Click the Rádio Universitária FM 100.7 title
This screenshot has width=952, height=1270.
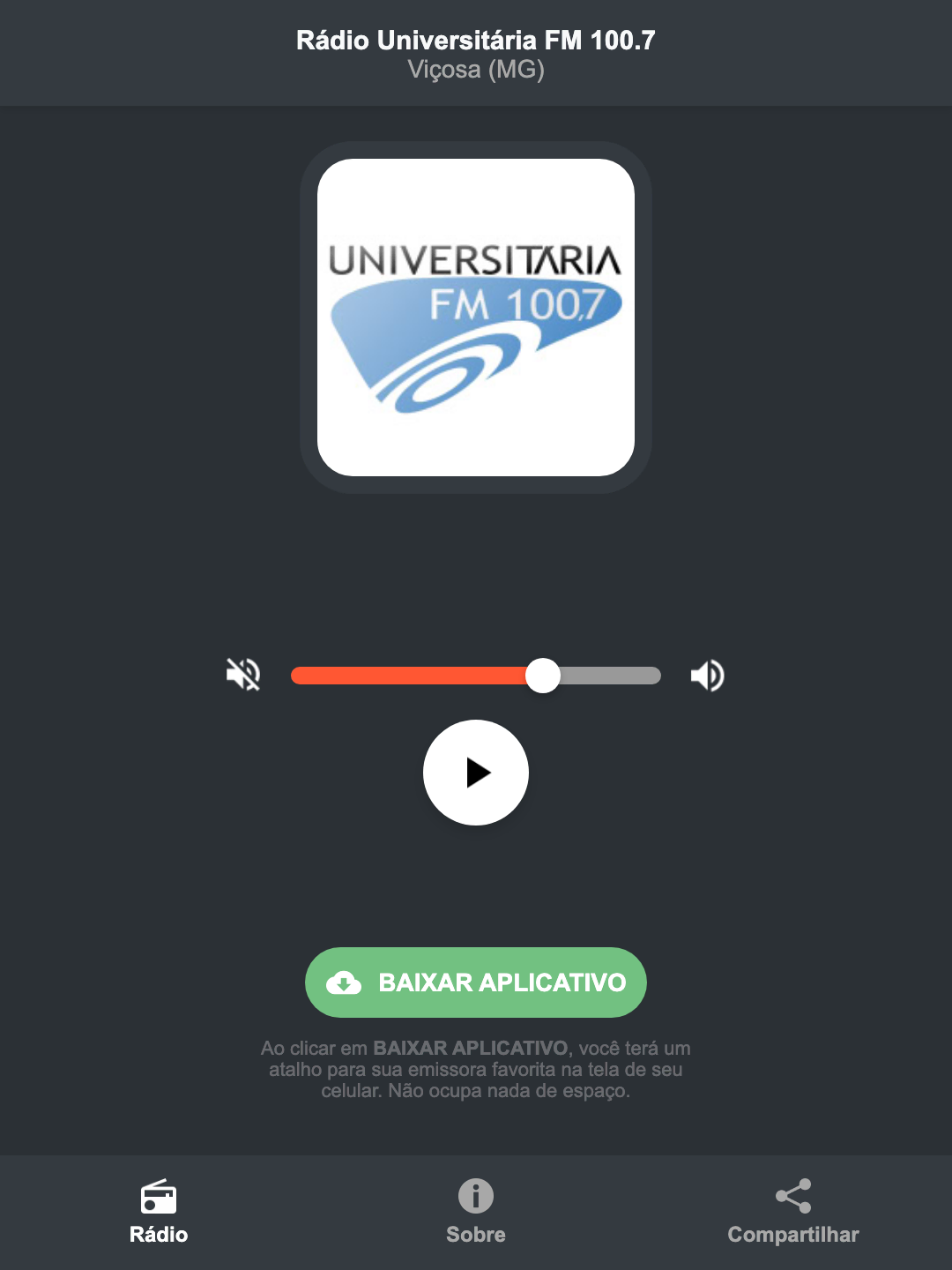coord(475,40)
